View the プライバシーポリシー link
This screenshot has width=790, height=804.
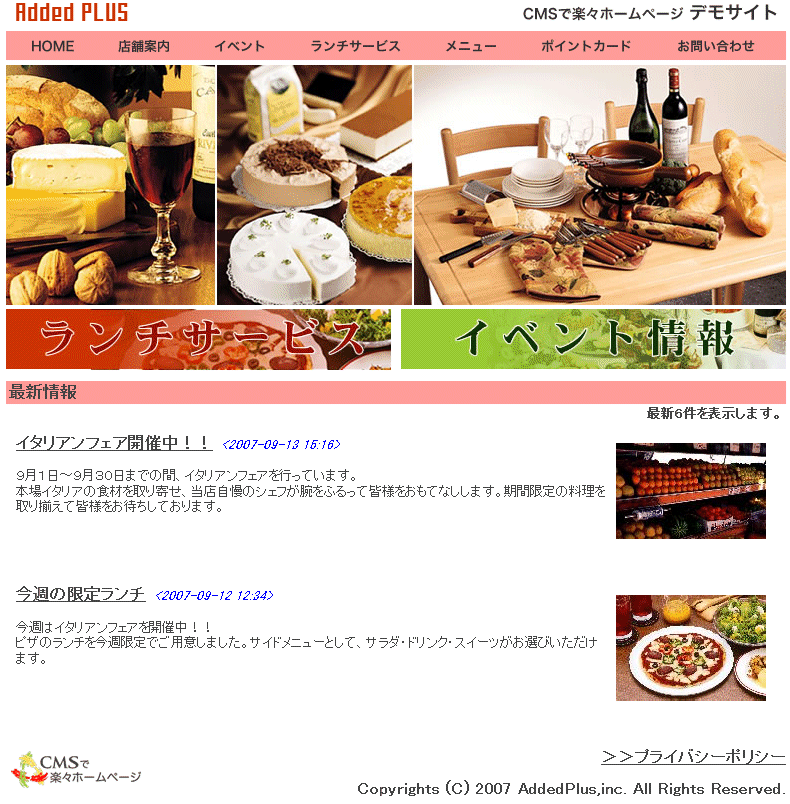[693, 757]
